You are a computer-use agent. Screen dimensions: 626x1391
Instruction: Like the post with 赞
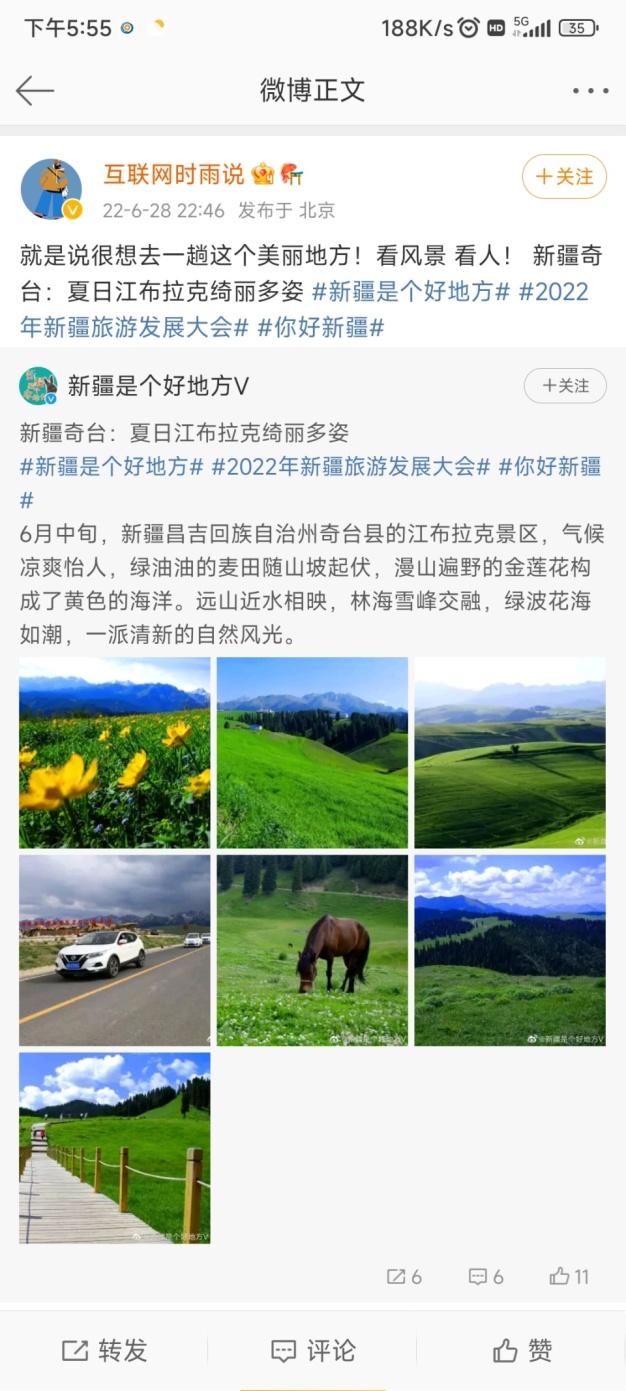pos(522,1351)
